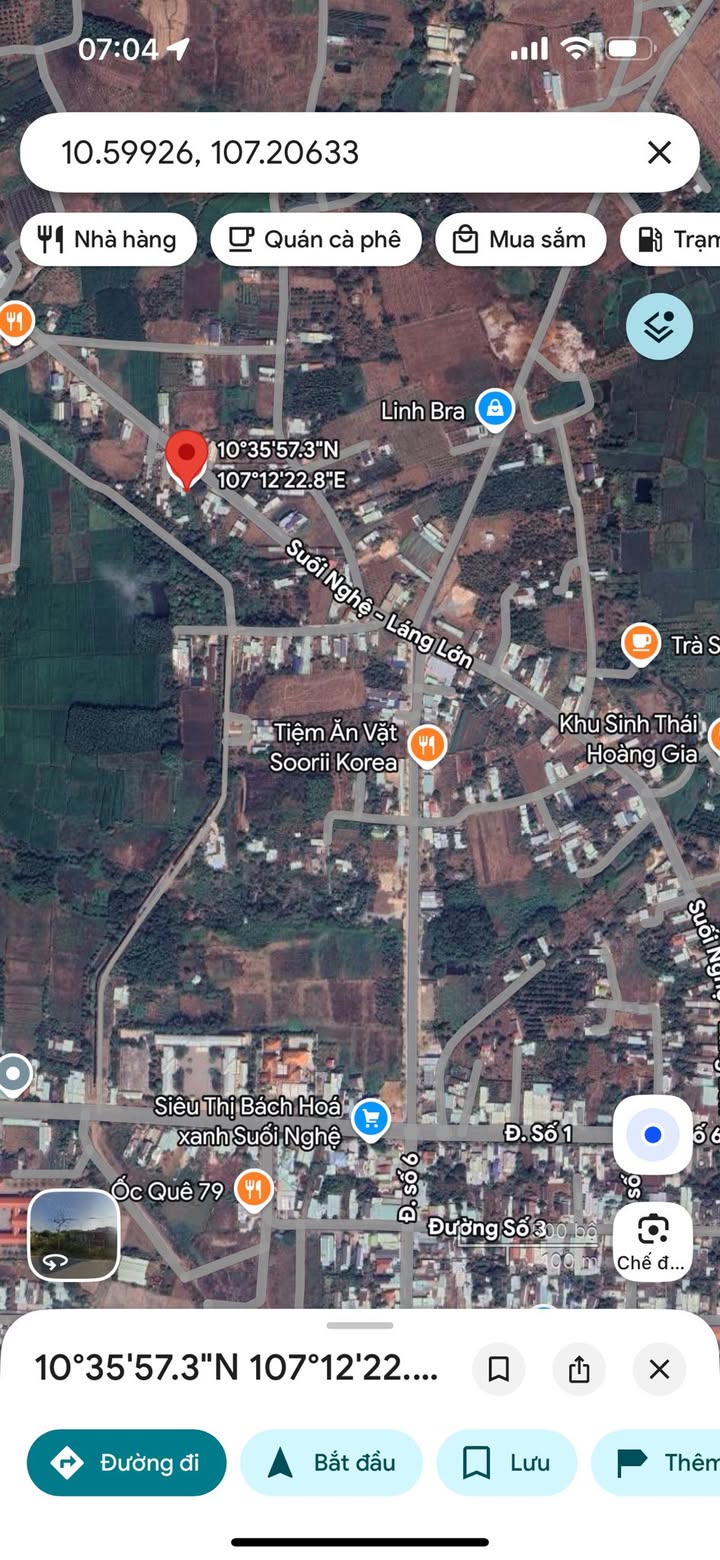Share the pinned coordinates
The image size is (720, 1560).
579,1369
